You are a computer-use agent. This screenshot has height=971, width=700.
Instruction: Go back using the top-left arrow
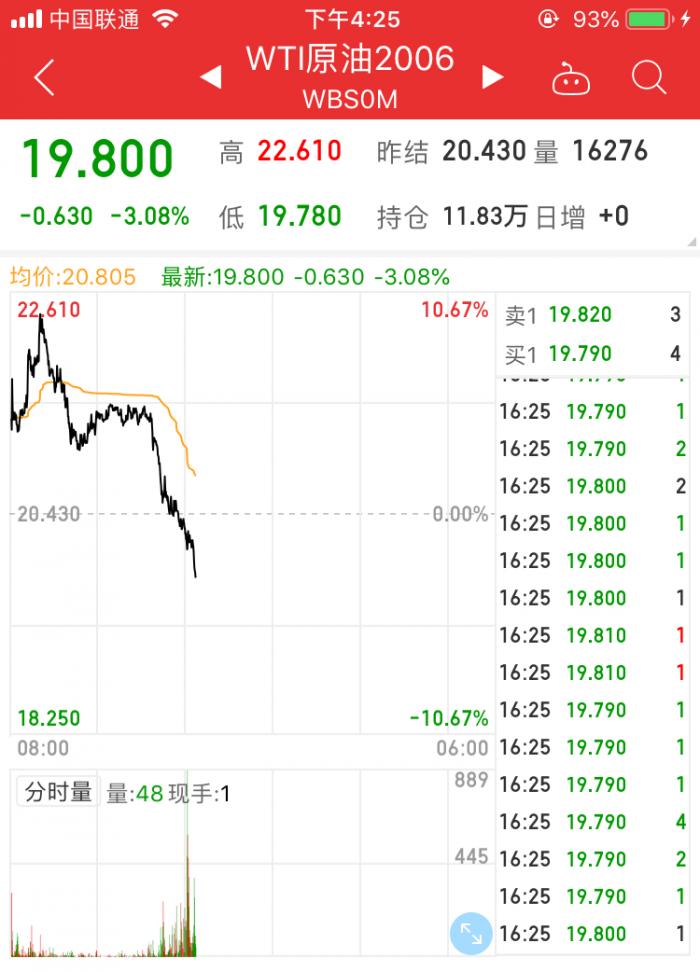pyautogui.click(x=44, y=77)
